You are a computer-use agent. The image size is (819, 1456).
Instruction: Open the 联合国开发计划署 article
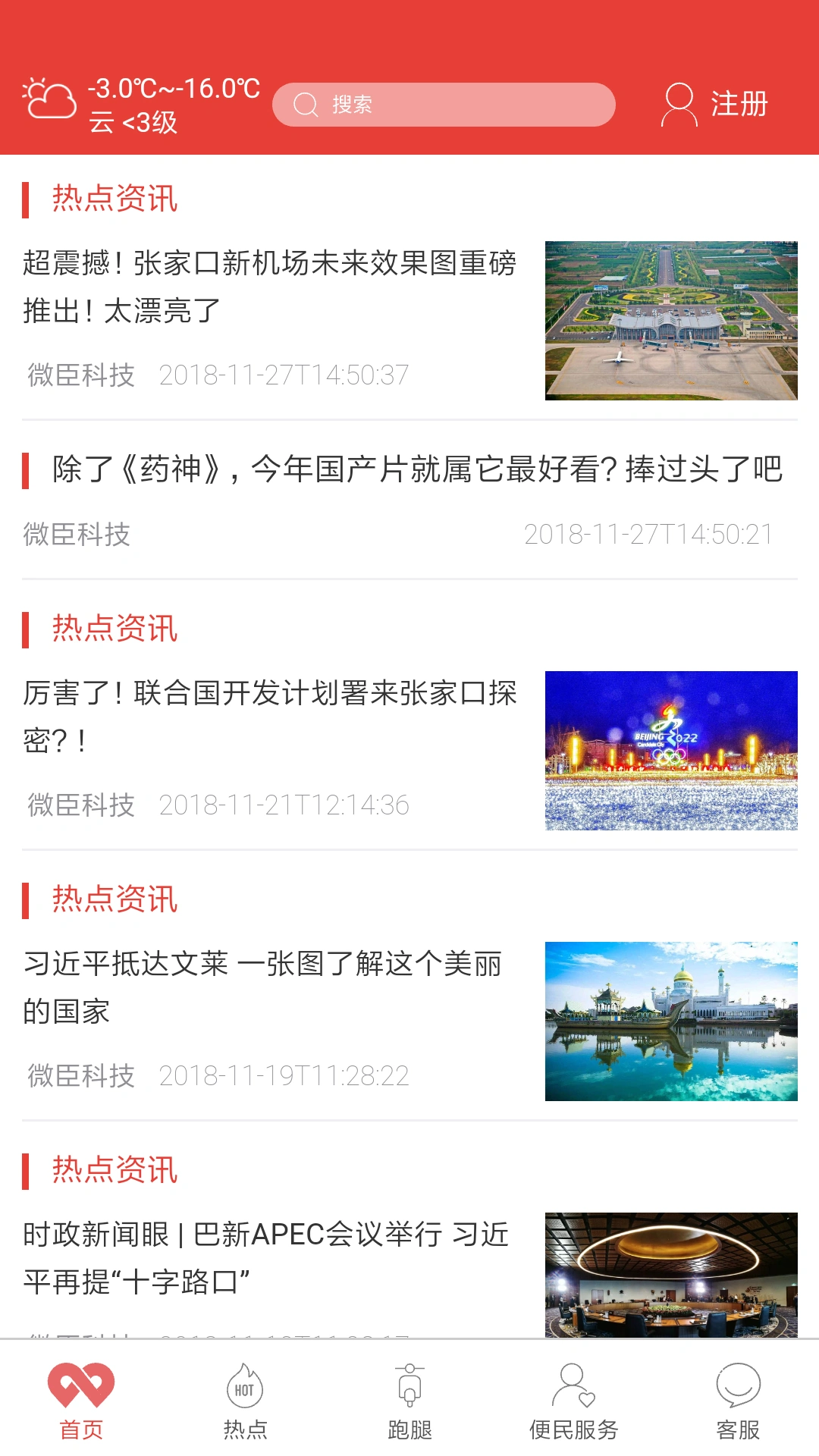pyautogui.click(x=270, y=718)
